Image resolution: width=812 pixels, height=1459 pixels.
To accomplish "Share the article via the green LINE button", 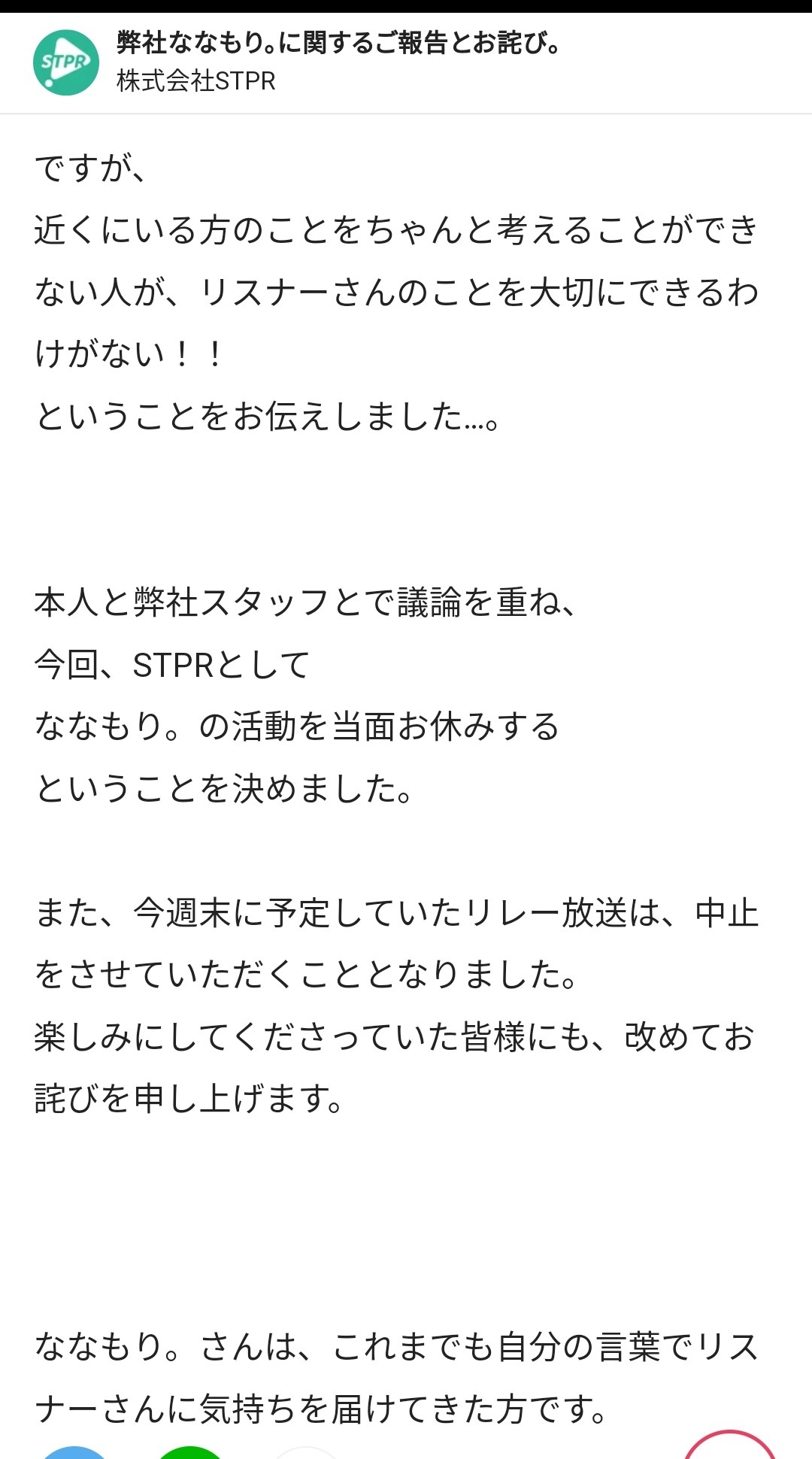I will pyautogui.click(x=189, y=1451).
